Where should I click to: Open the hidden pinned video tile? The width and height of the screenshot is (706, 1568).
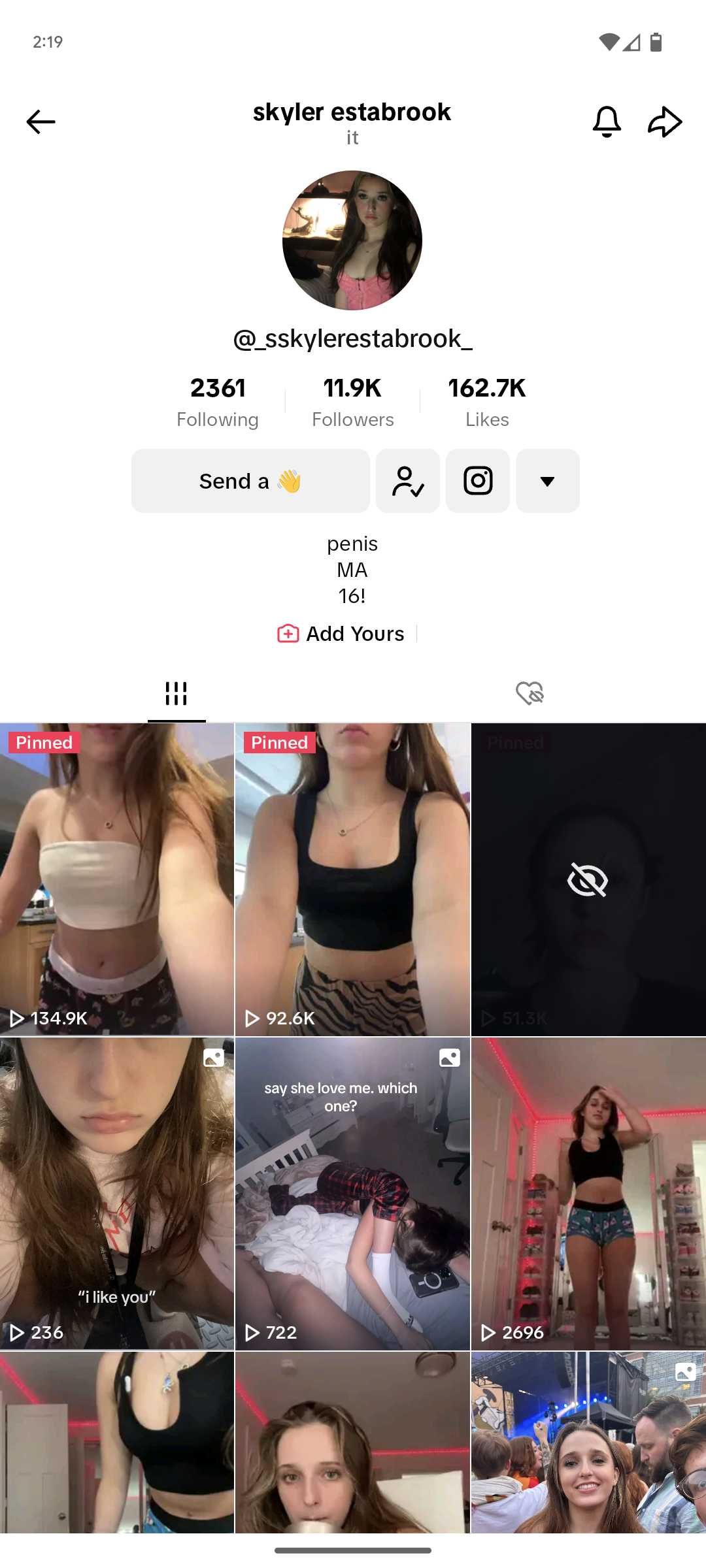tap(588, 879)
